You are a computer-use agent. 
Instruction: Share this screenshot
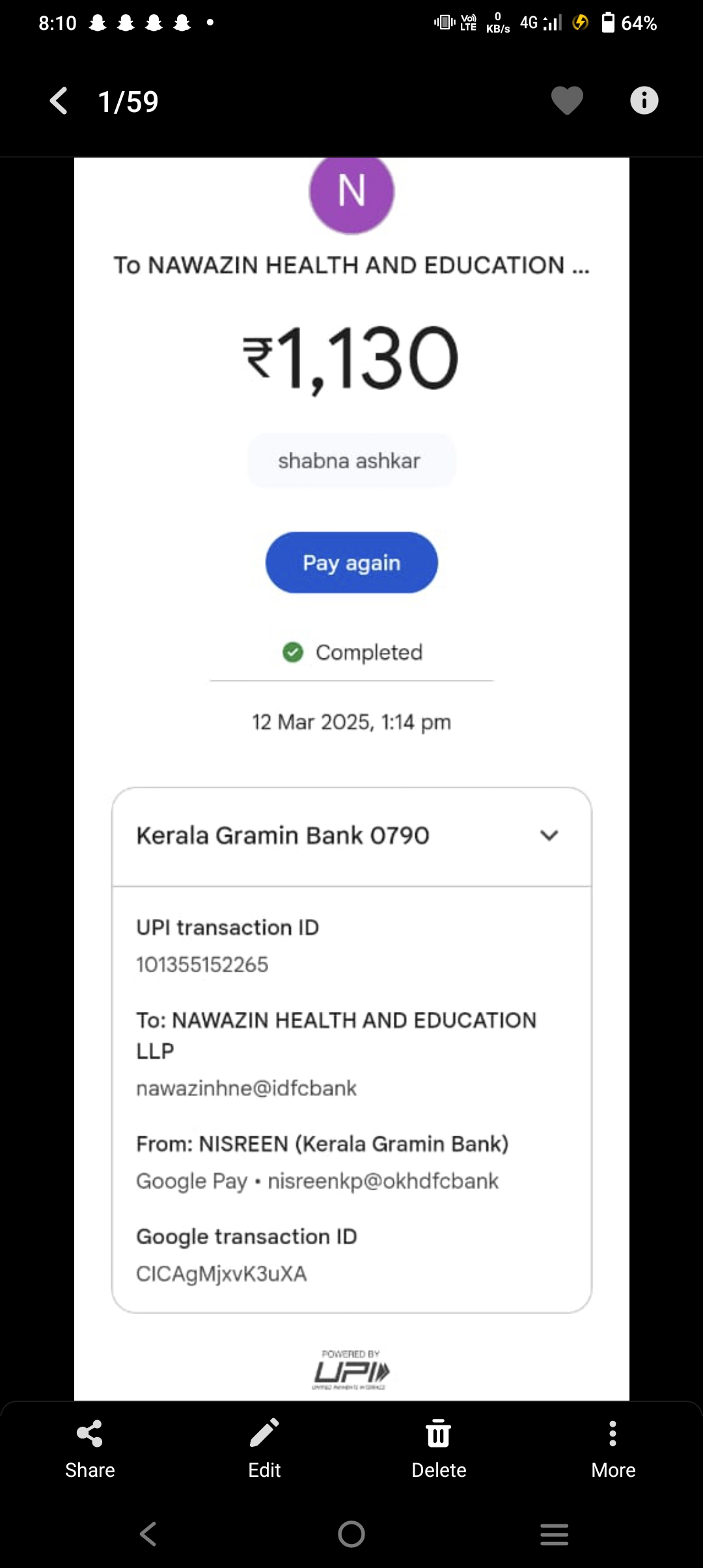90,1447
